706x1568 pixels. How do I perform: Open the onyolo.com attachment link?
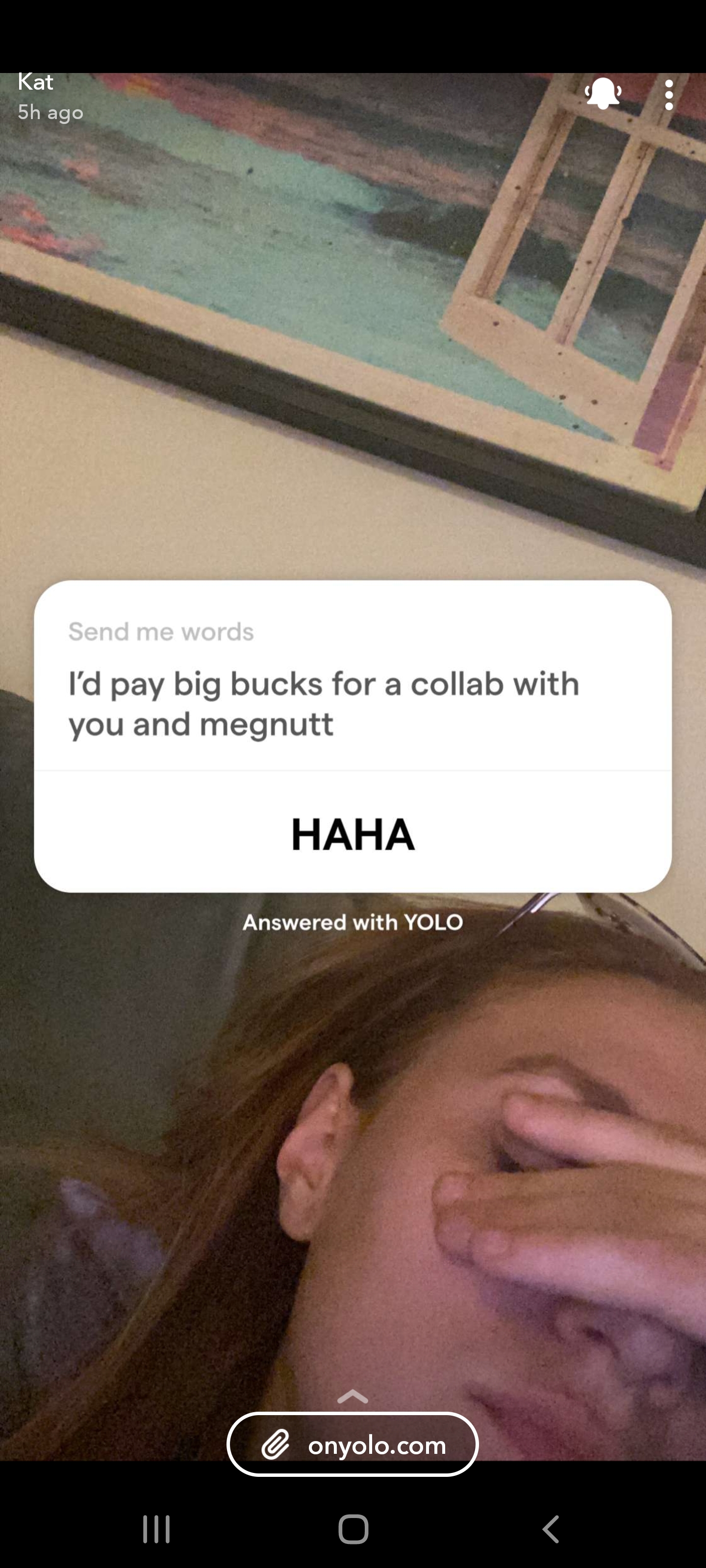[353, 1445]
